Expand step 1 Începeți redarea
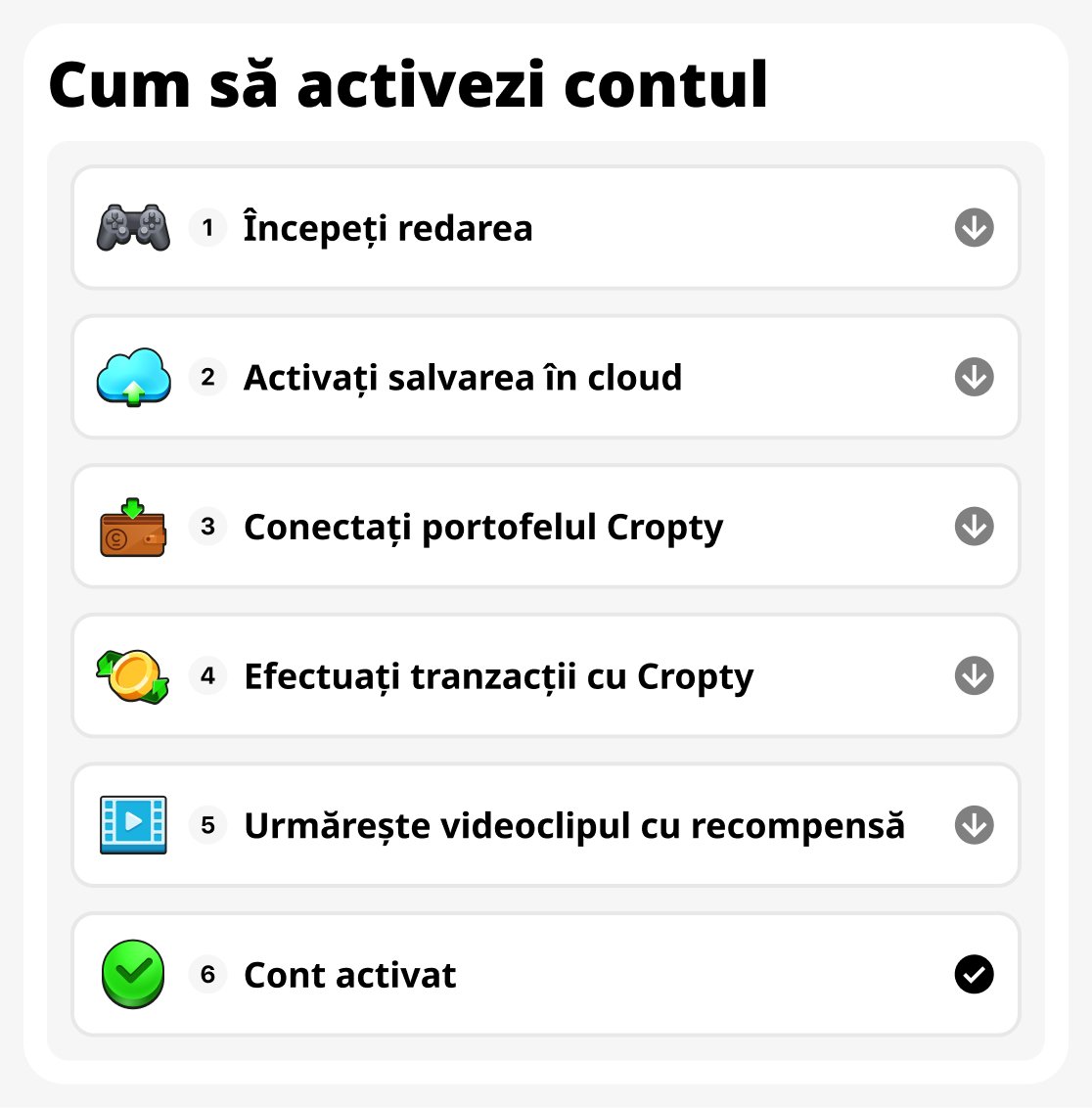Screen dimensions: 1092x1108 point(973,228)
